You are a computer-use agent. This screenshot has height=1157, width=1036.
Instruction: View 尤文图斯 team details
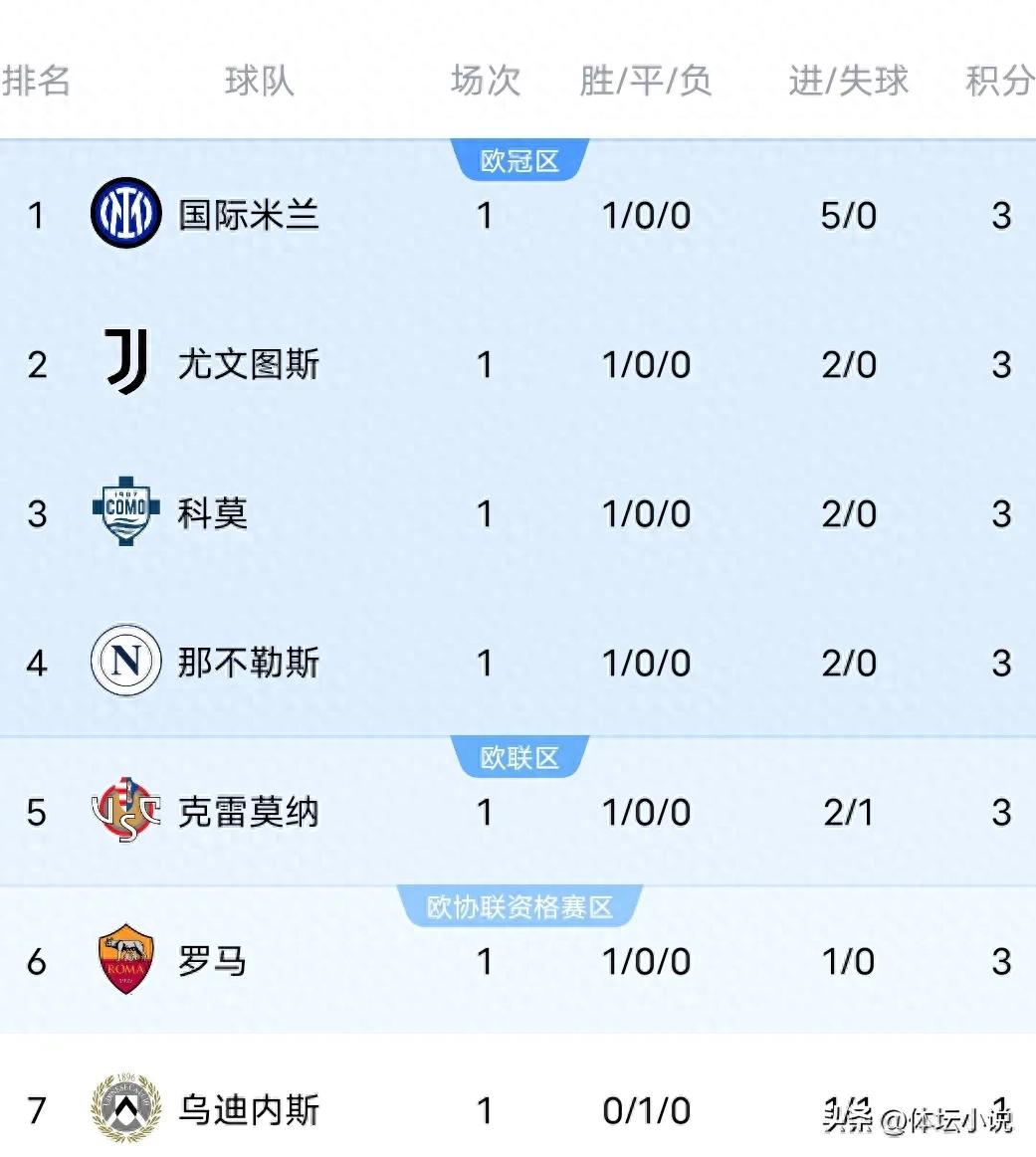pos(249,364)
